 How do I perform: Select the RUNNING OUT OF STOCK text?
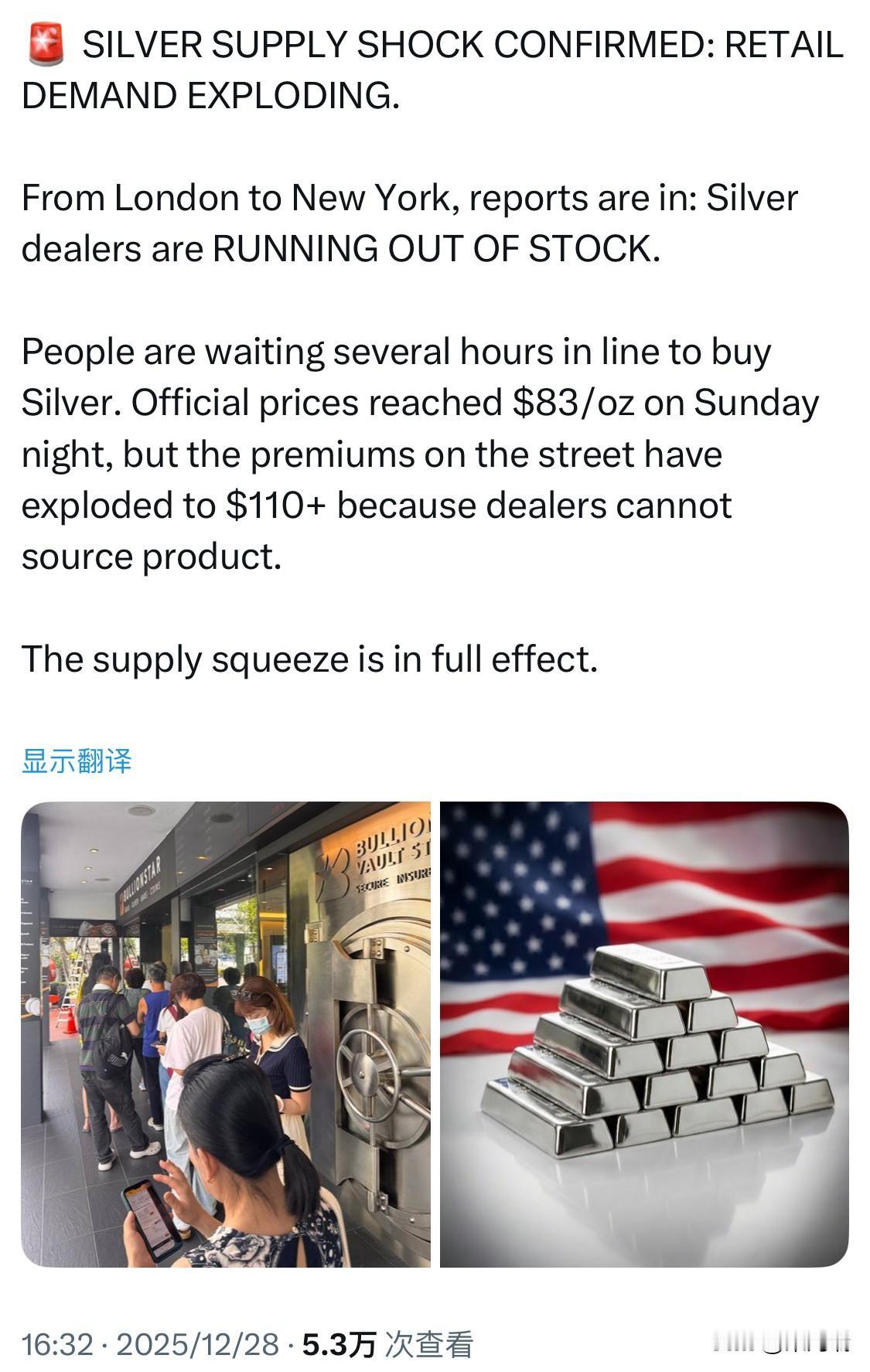(433, 246)
